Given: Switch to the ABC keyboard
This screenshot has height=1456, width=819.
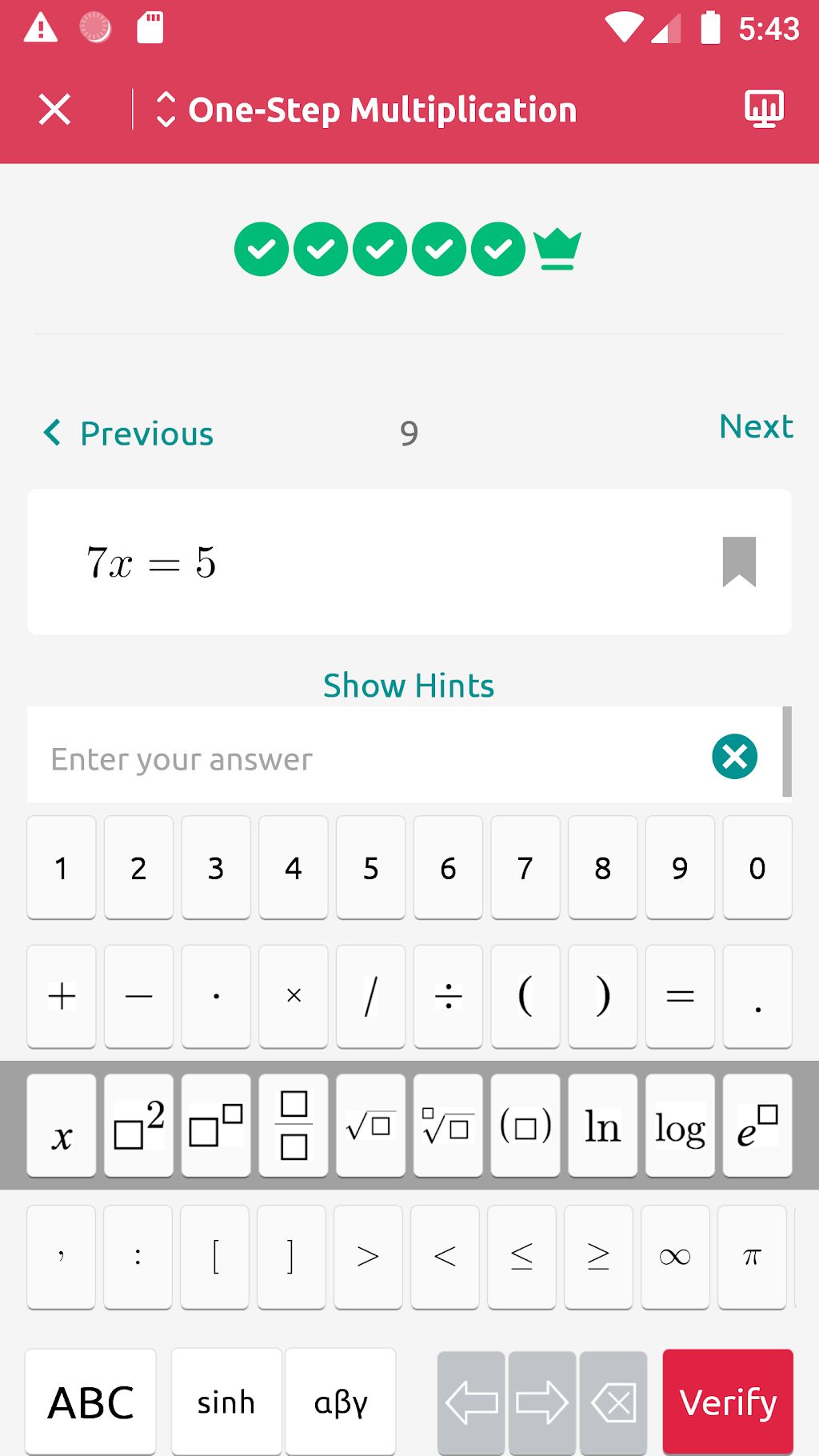Looking at the screenshot, I should [x=90, y=1402].
